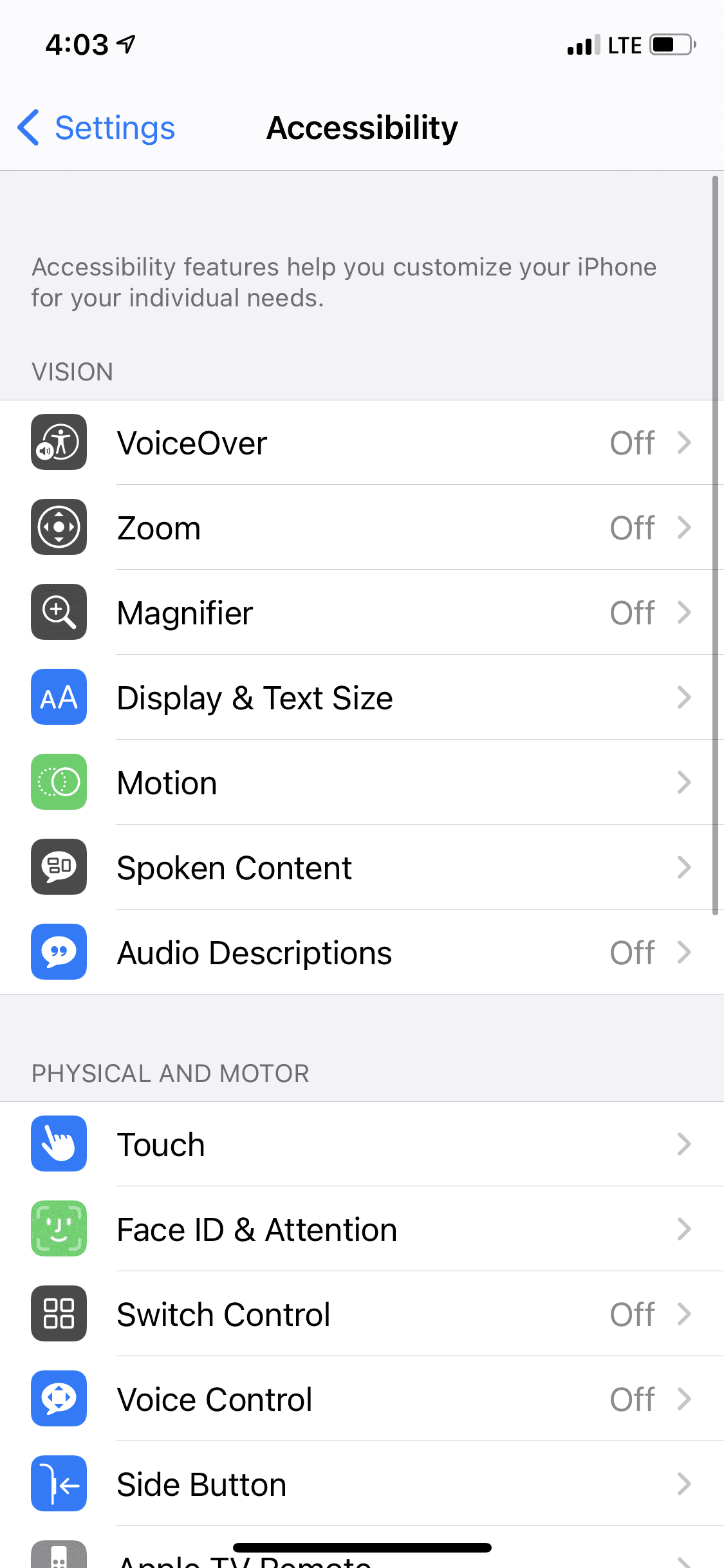Open Spoken Content settings
Viewport: 724px width, 1568px height.
click(x=360, y=867)
